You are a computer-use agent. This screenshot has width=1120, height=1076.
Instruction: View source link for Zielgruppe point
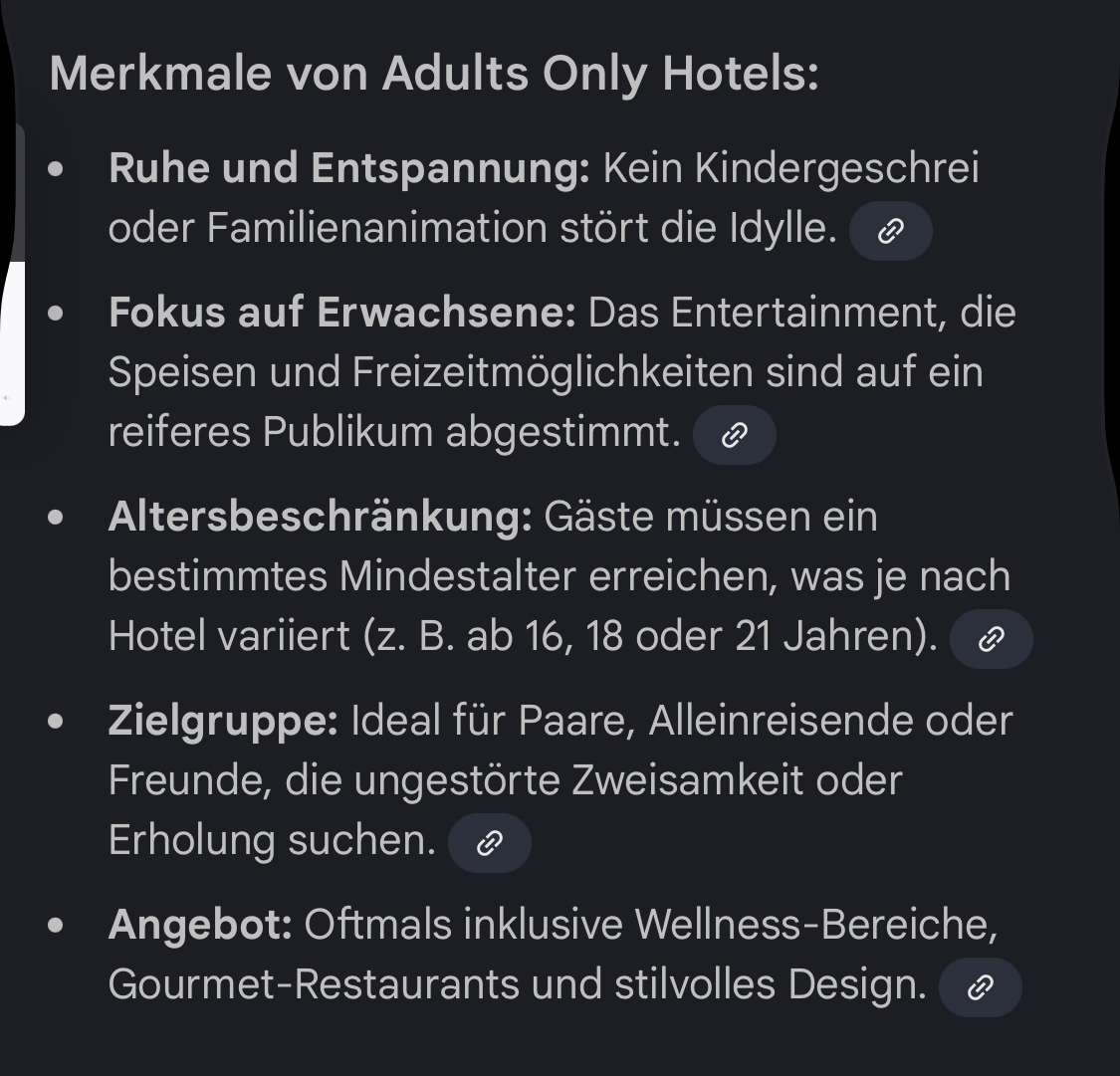[489, 843]
